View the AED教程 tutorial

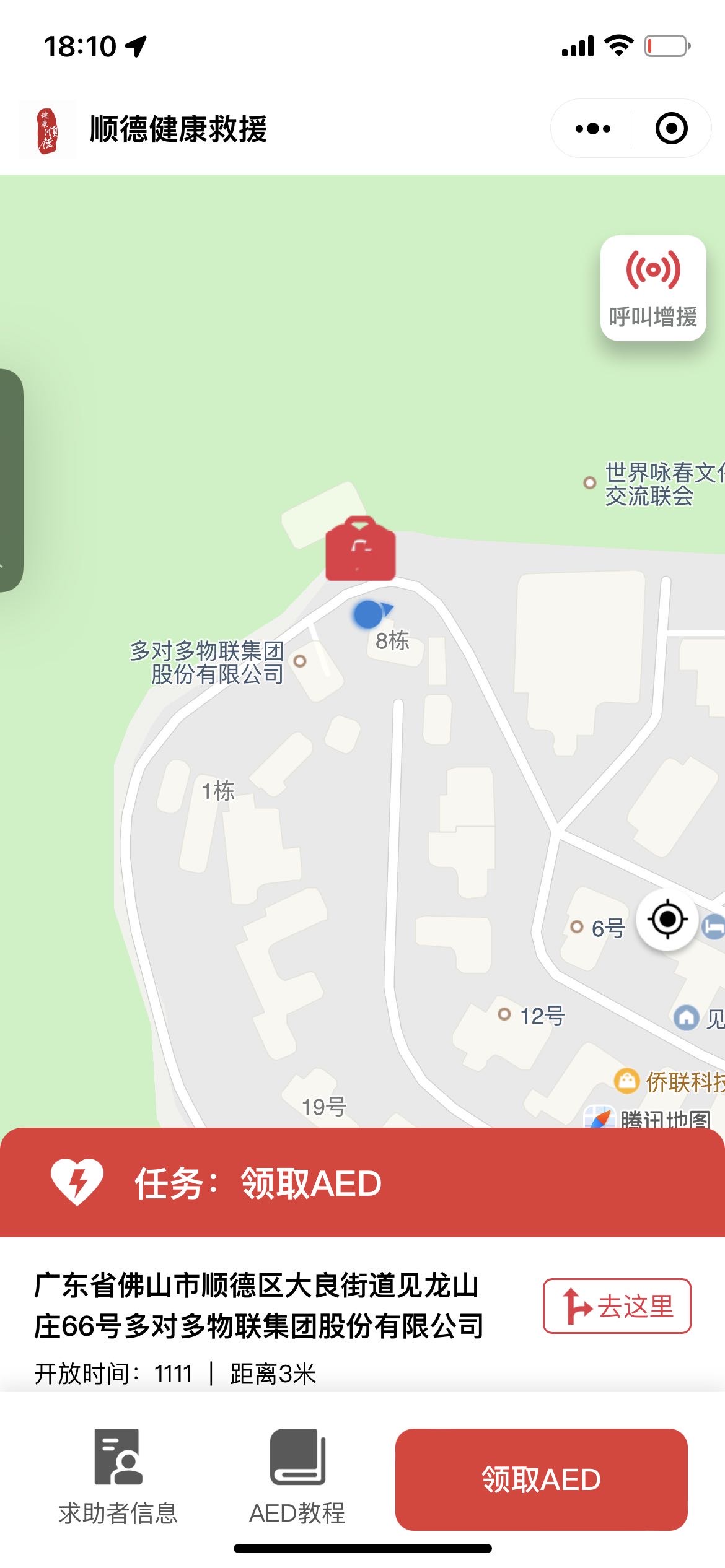point(297,1476)
